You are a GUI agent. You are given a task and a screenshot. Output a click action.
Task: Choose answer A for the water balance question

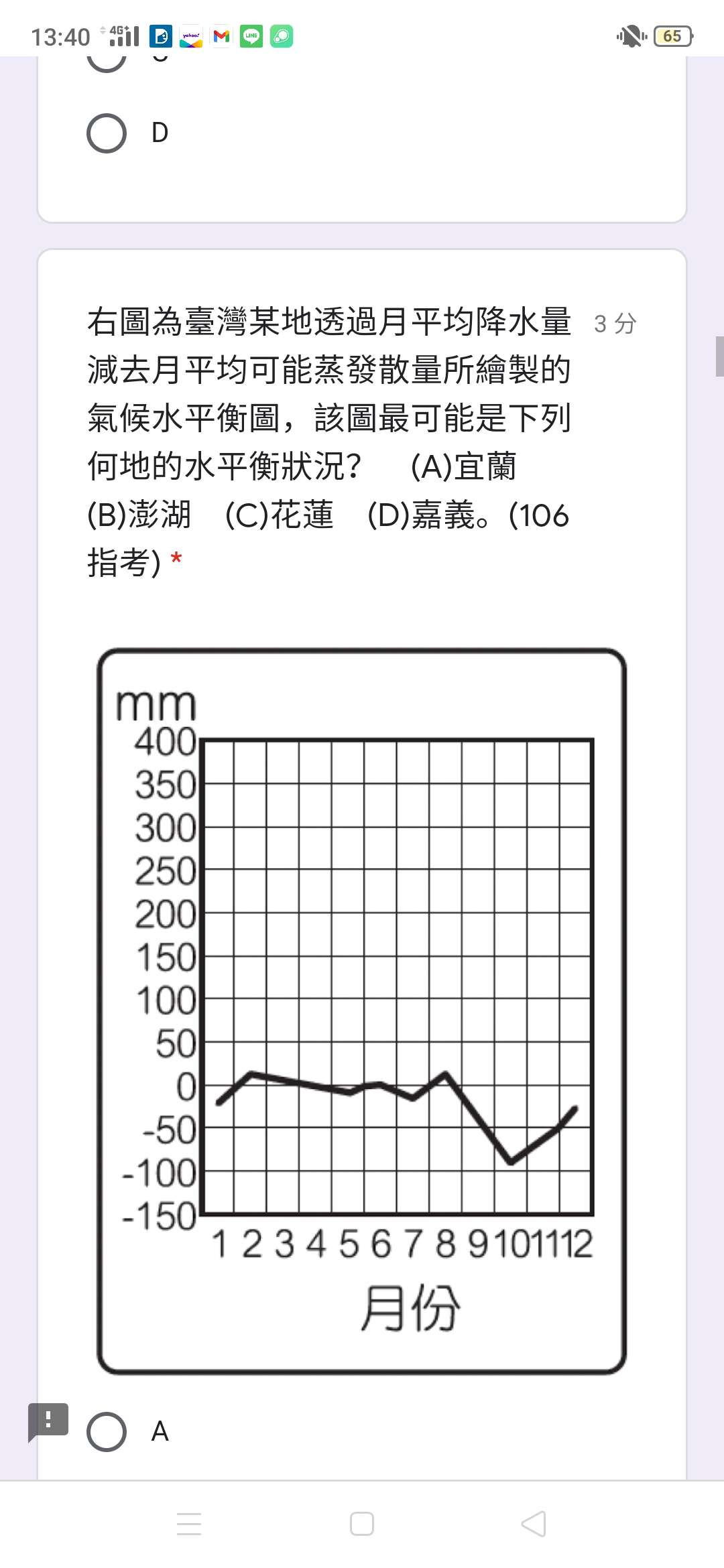pos(107,1432)
